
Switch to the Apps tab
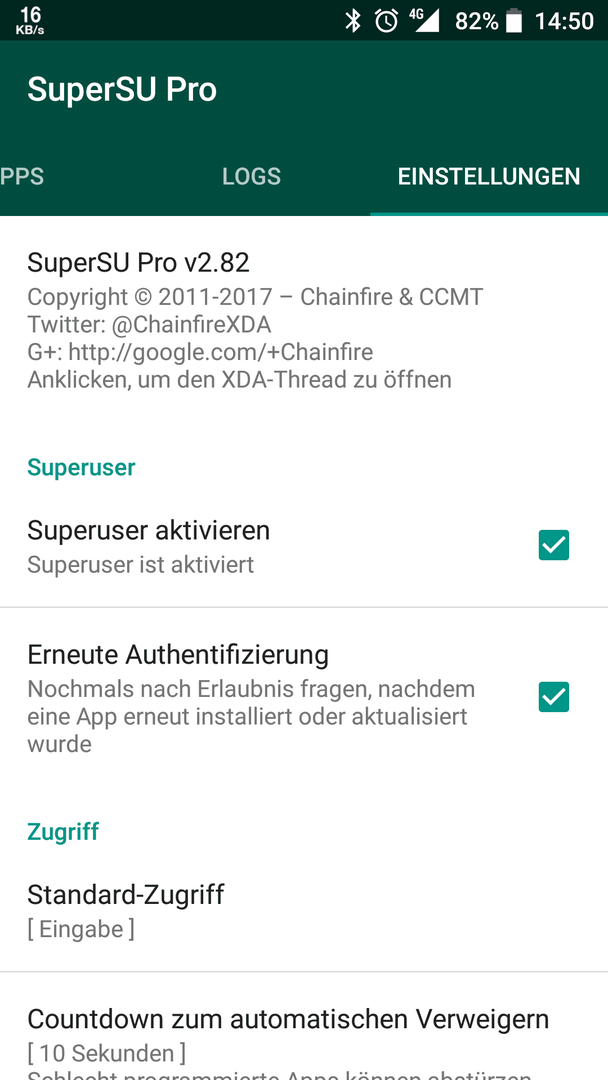22,176
